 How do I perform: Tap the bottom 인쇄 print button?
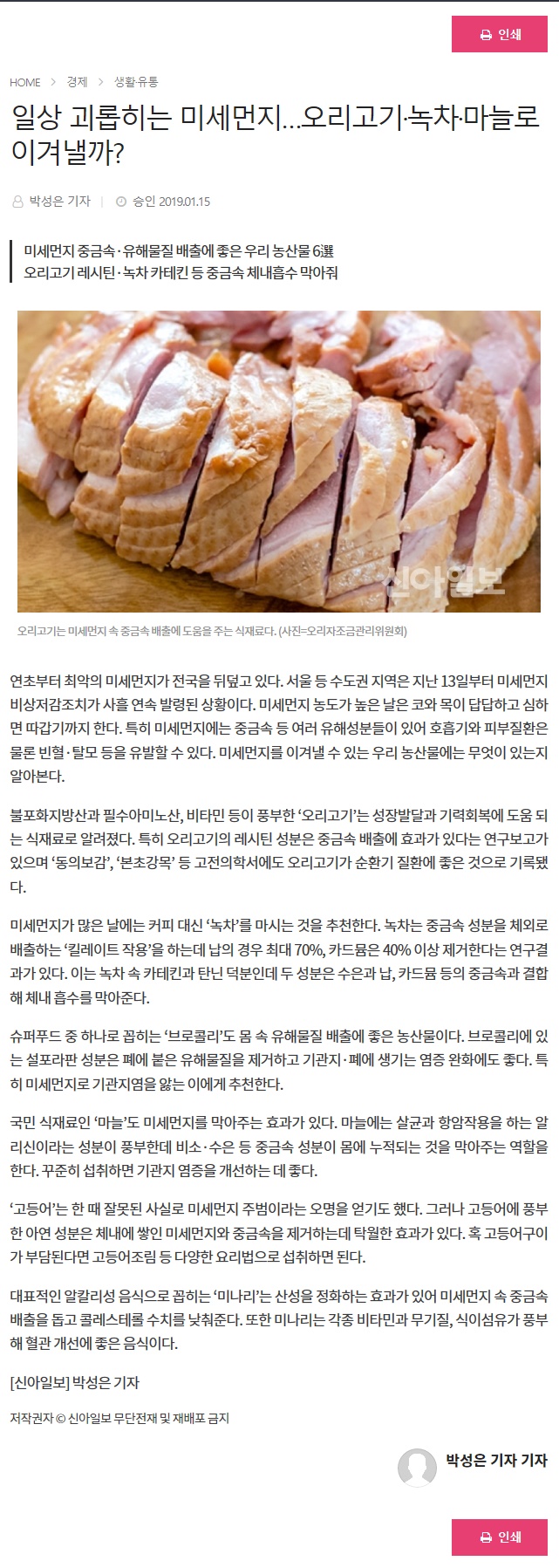500,1537
